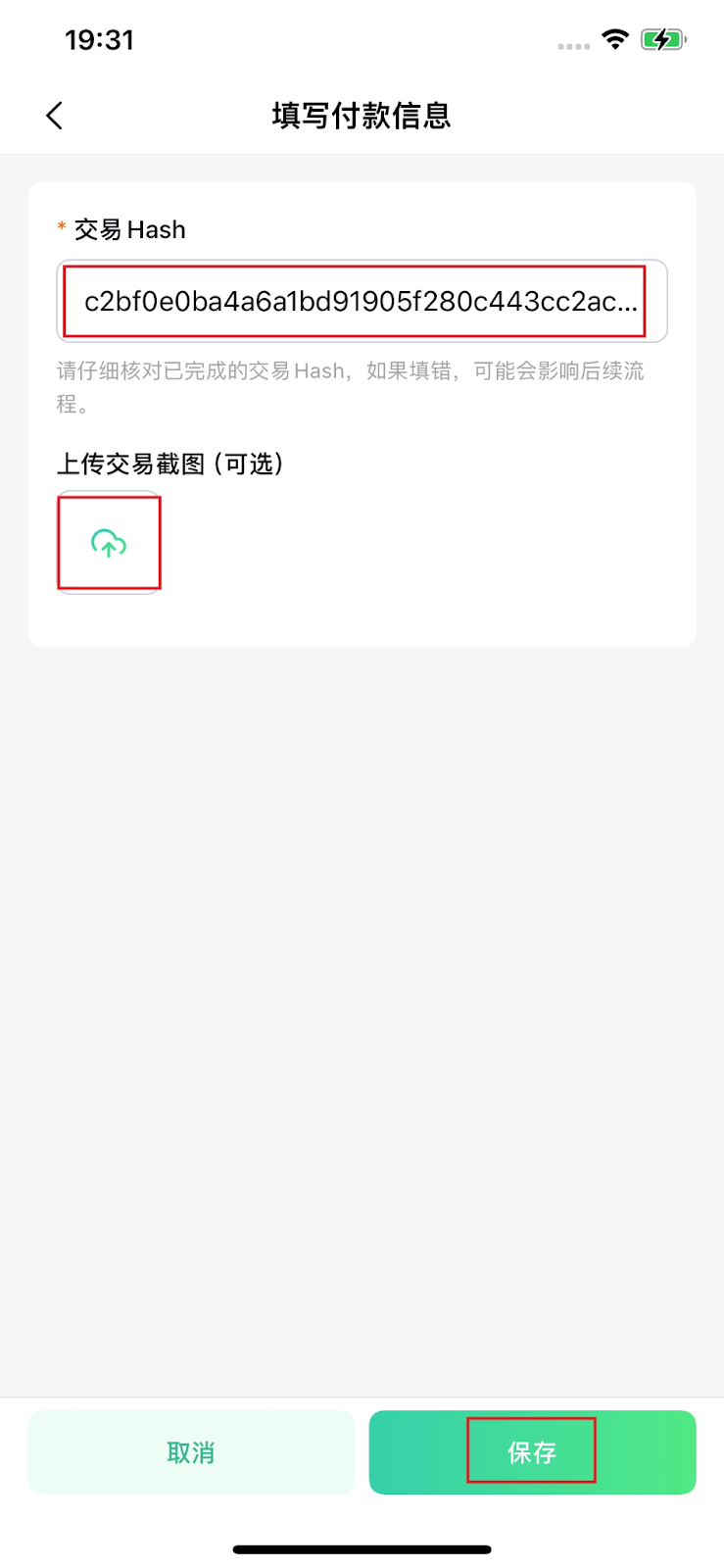
Task: Tap 取消 to cancel
Action: point(191,1452)
